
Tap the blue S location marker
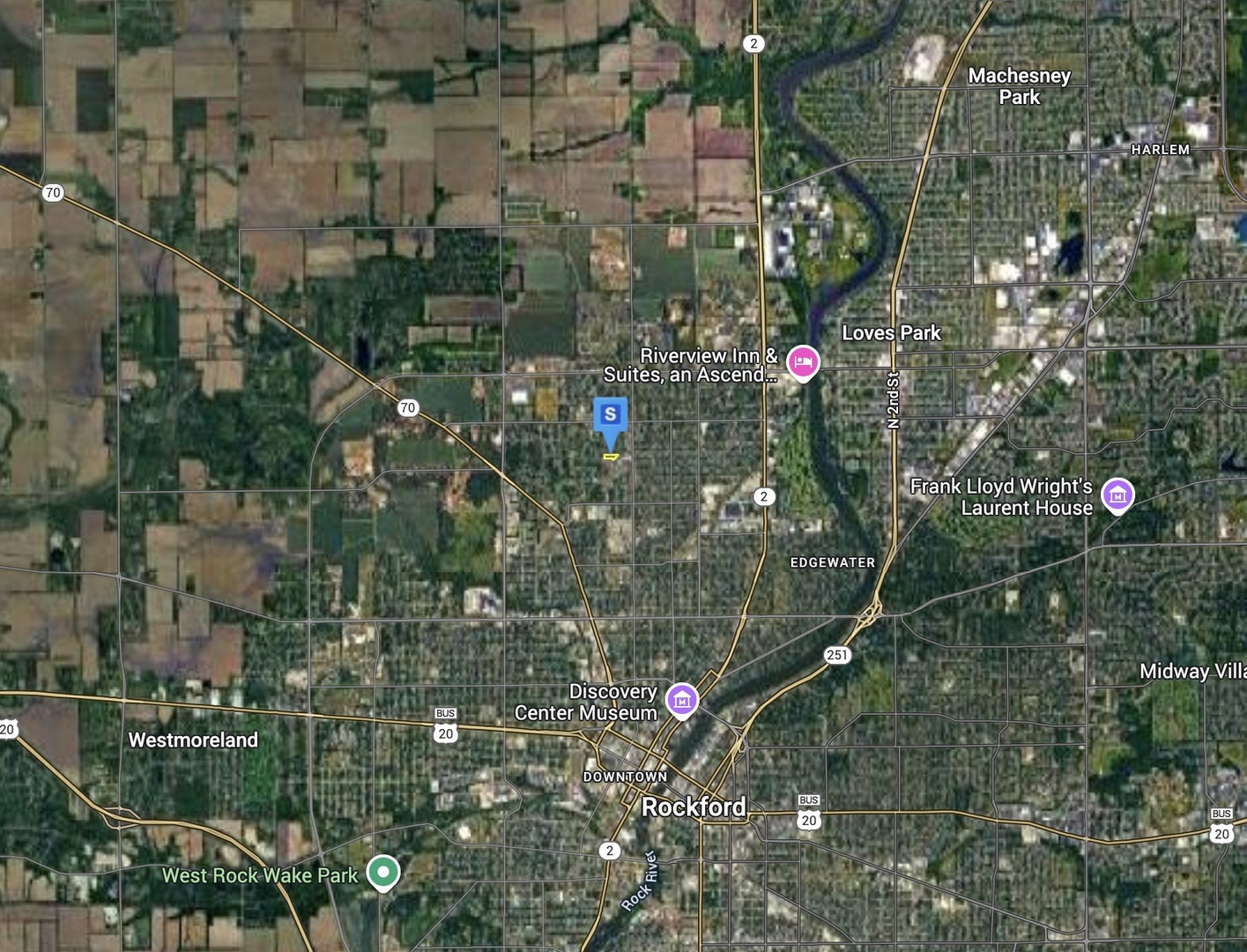pos(610,415)
